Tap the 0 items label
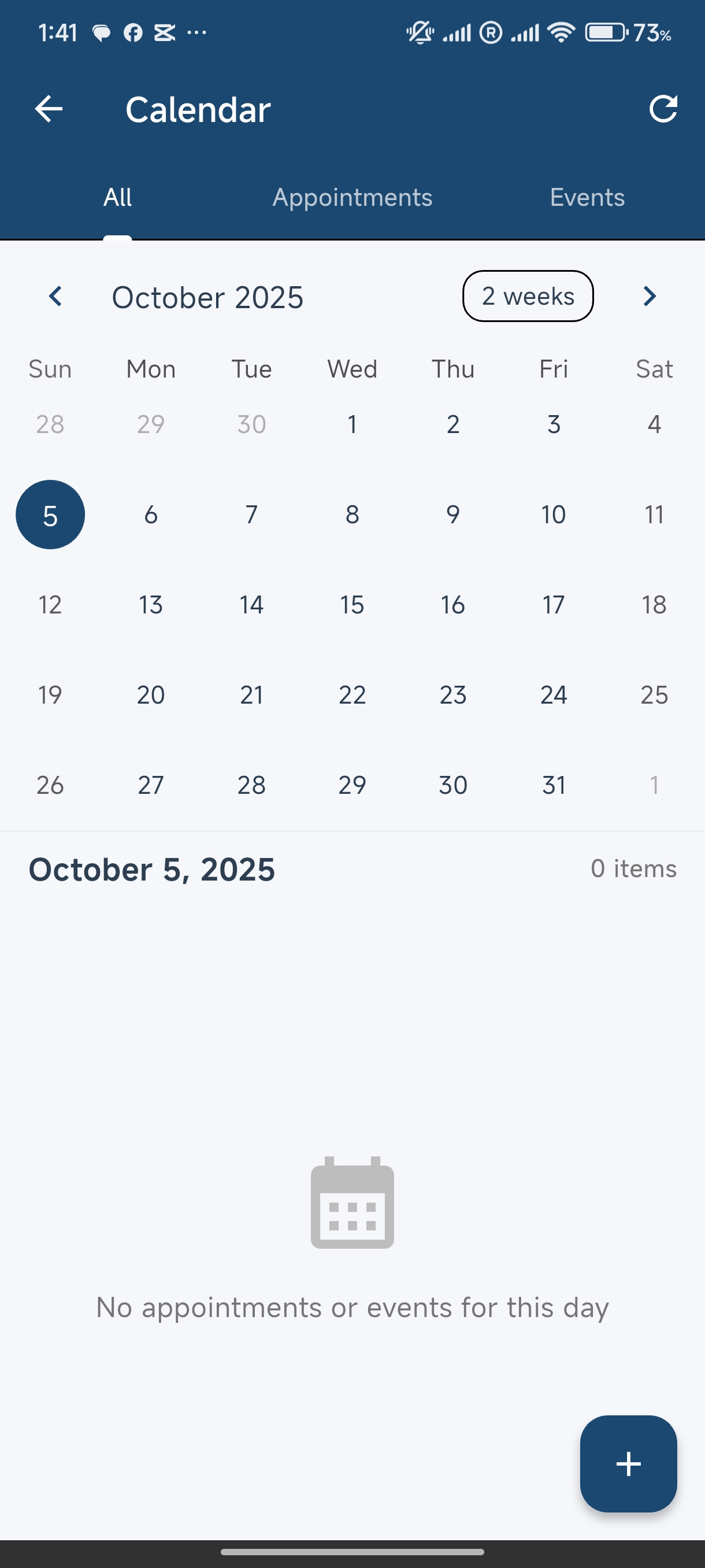 633,869
